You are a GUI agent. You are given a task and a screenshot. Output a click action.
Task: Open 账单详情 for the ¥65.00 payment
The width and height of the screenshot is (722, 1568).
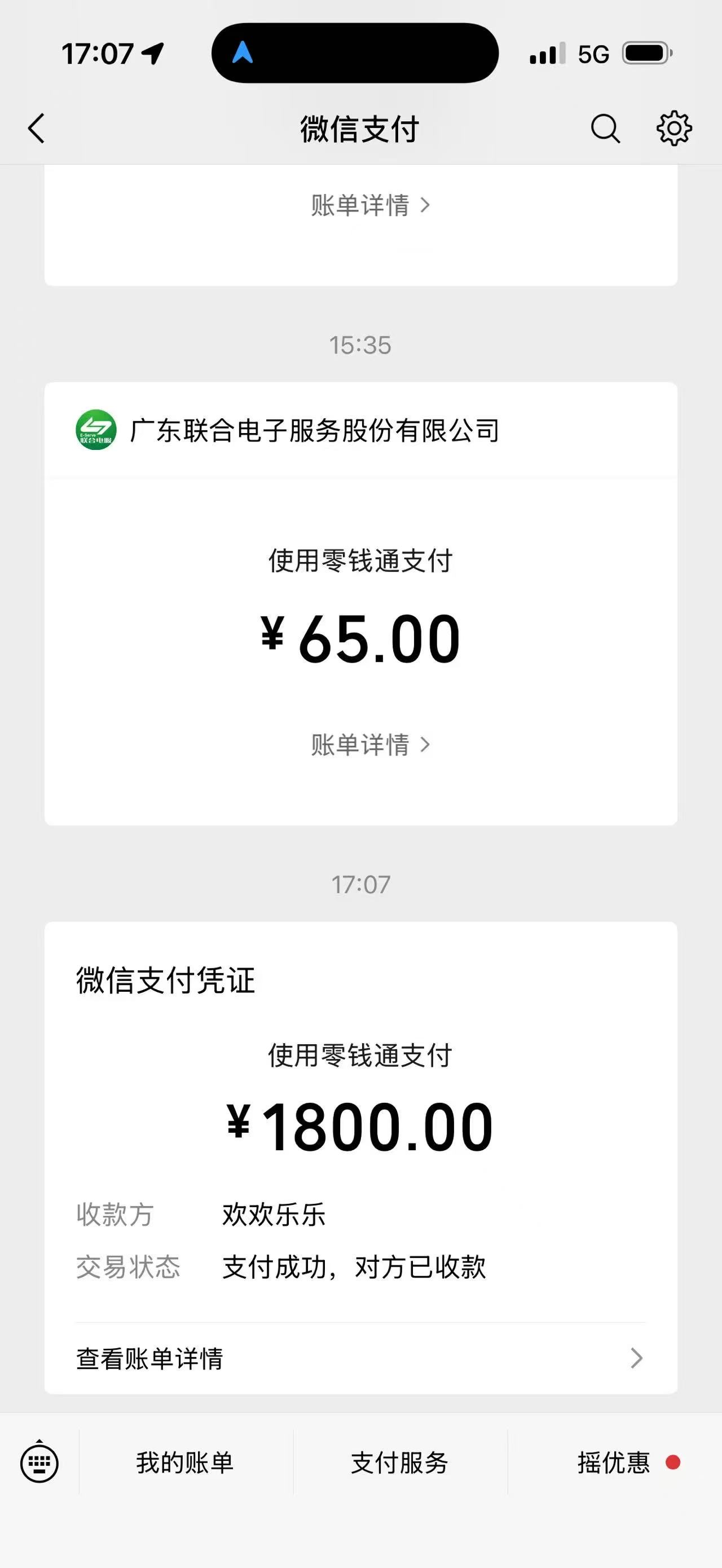(x=369, y=744)
